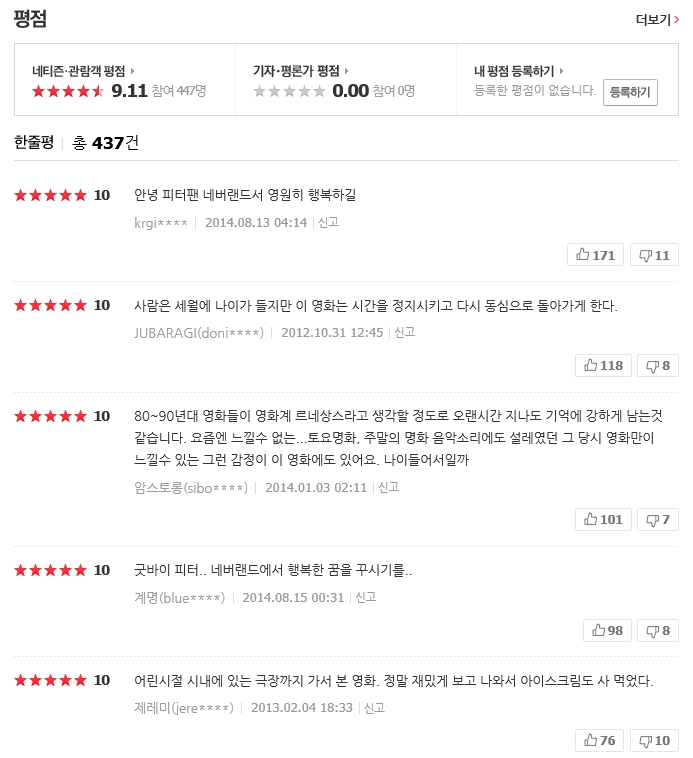Open 더보기 to see more ratings
Viewport: 693px width, 758px height.
click(657, 20)
